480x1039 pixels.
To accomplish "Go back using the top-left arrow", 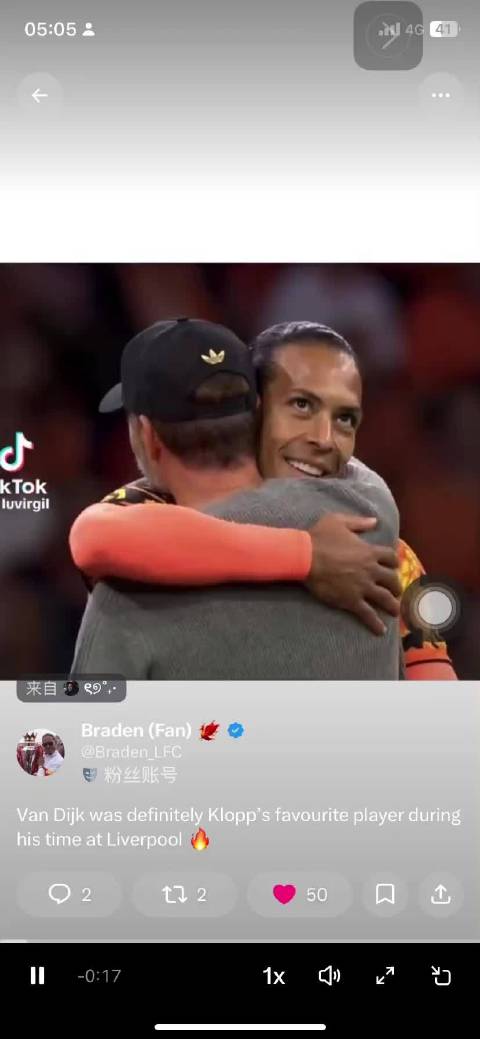I will click(40, 95).
